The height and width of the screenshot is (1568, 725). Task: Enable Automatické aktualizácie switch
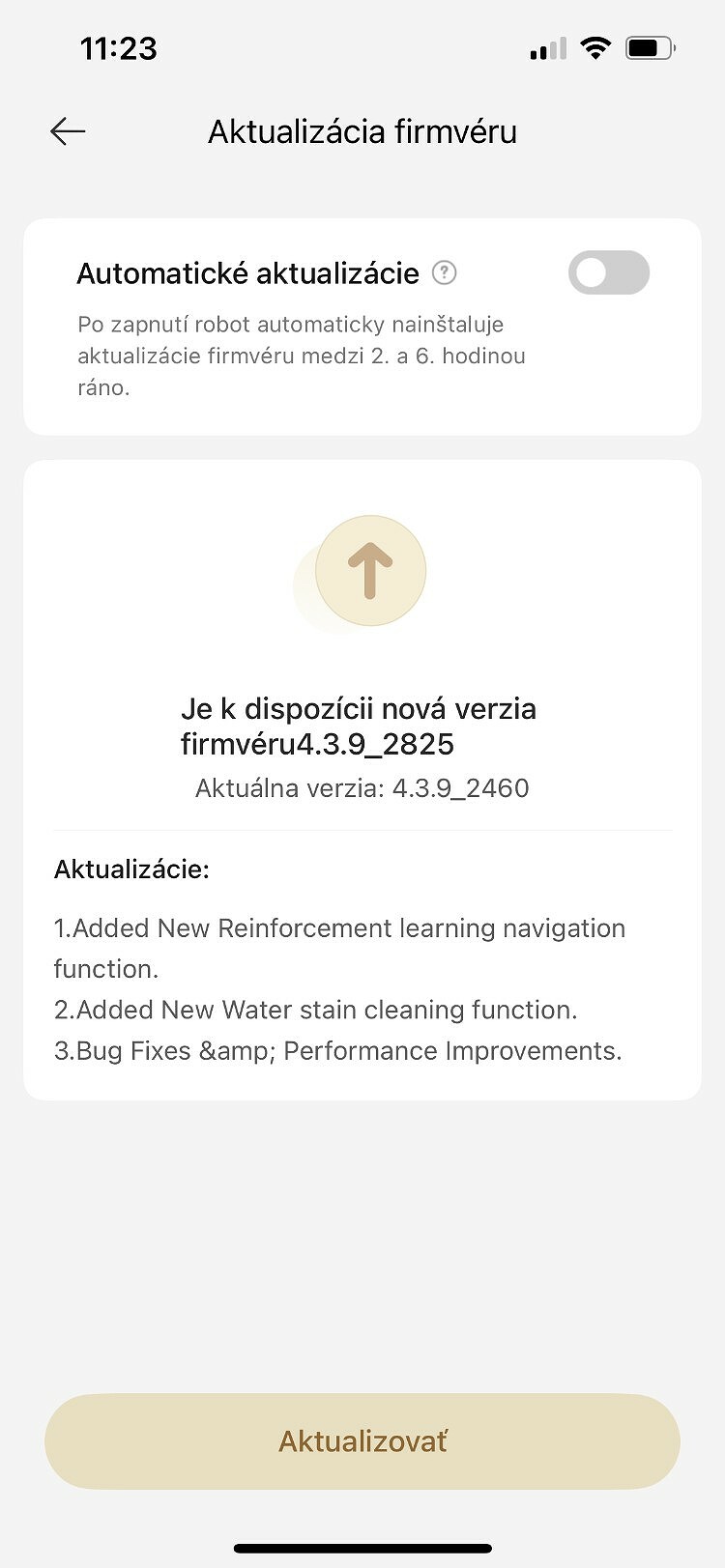click(x=609, y=272)
